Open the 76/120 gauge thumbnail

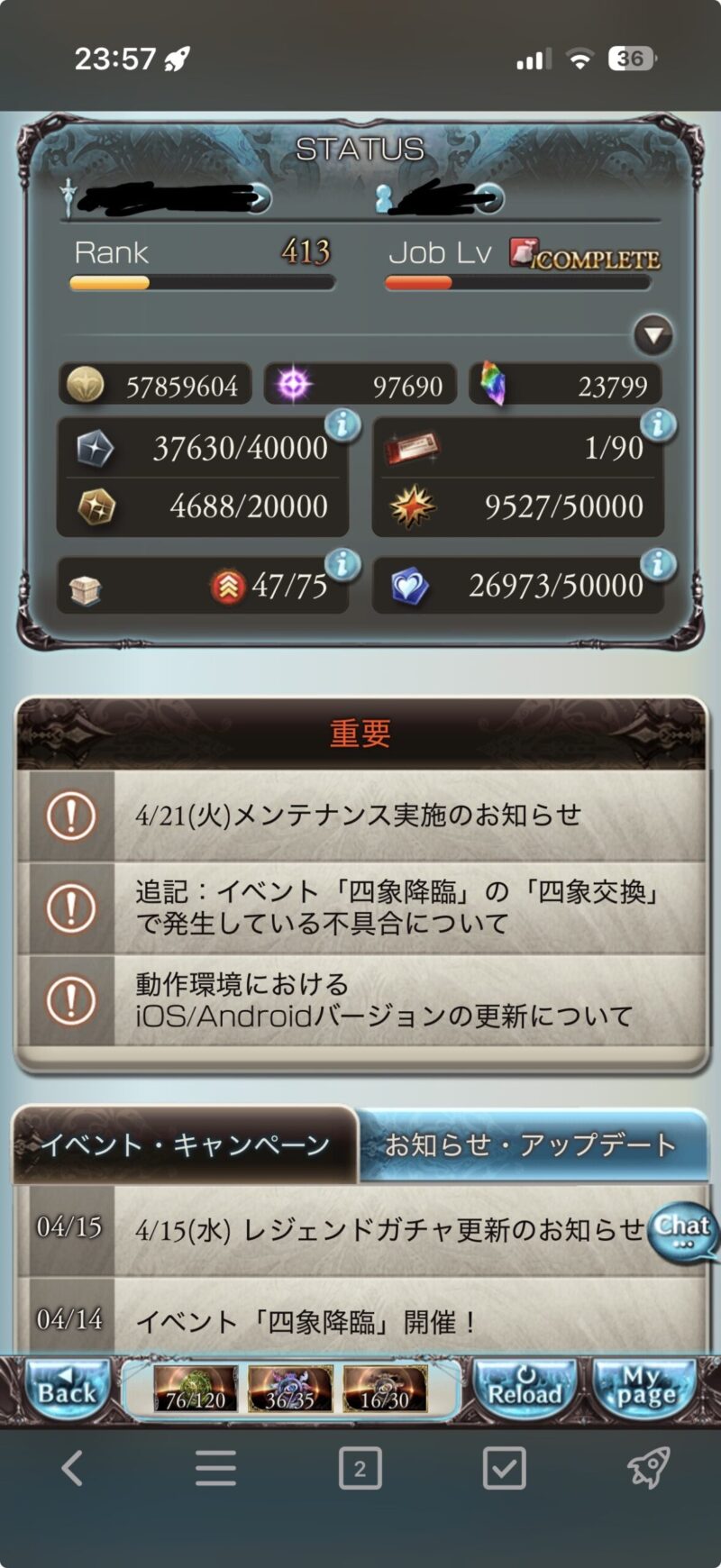[196, 1389]
